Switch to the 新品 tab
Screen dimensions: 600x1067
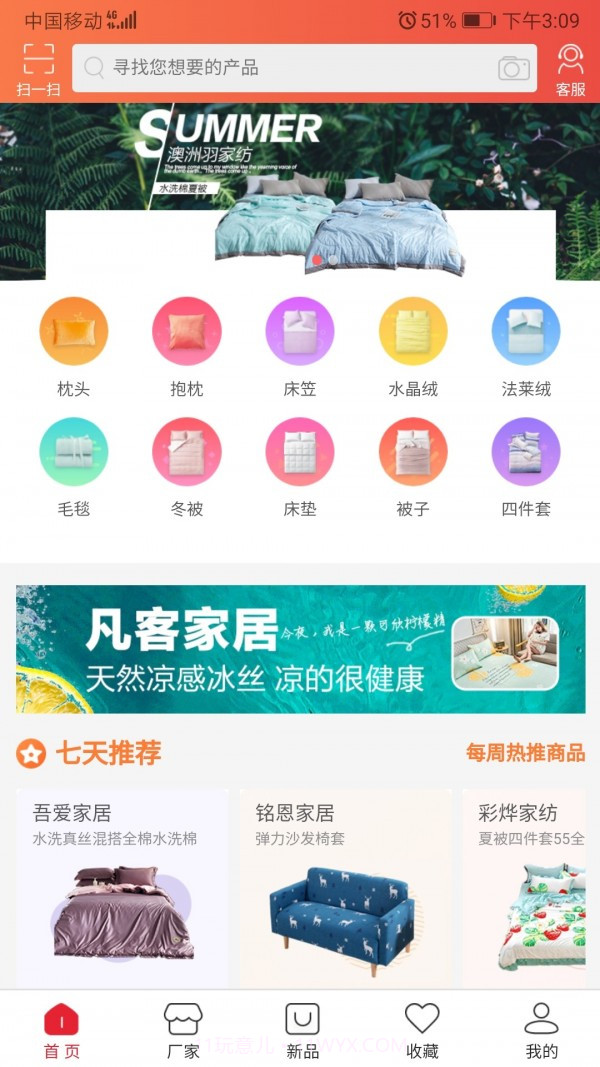click(302, 1031)
